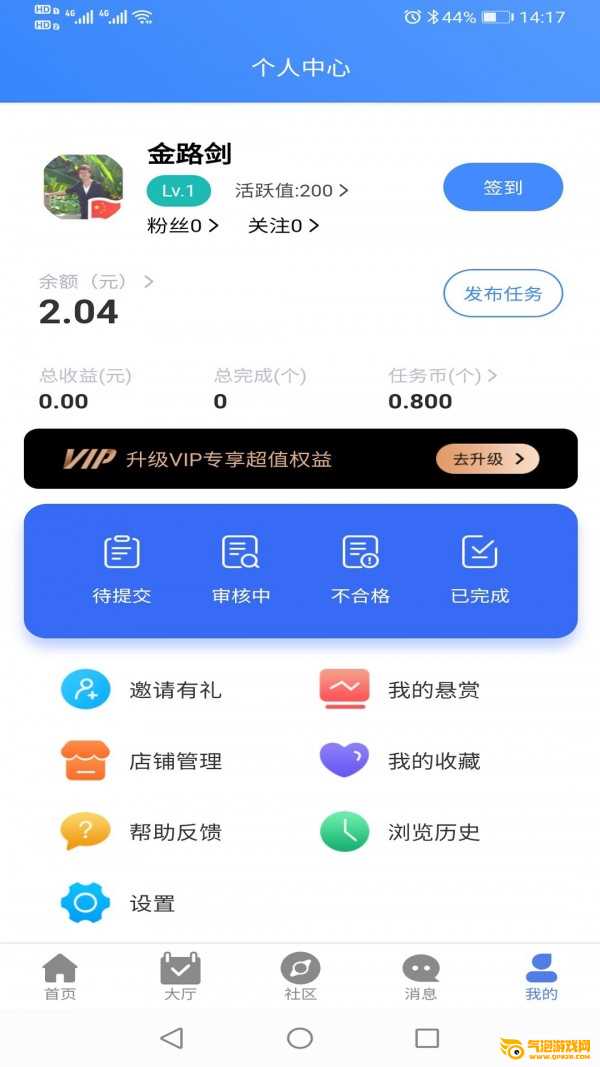View tasks under 审核中
This screenshot has width=600, height=1067.
[241, 570]
